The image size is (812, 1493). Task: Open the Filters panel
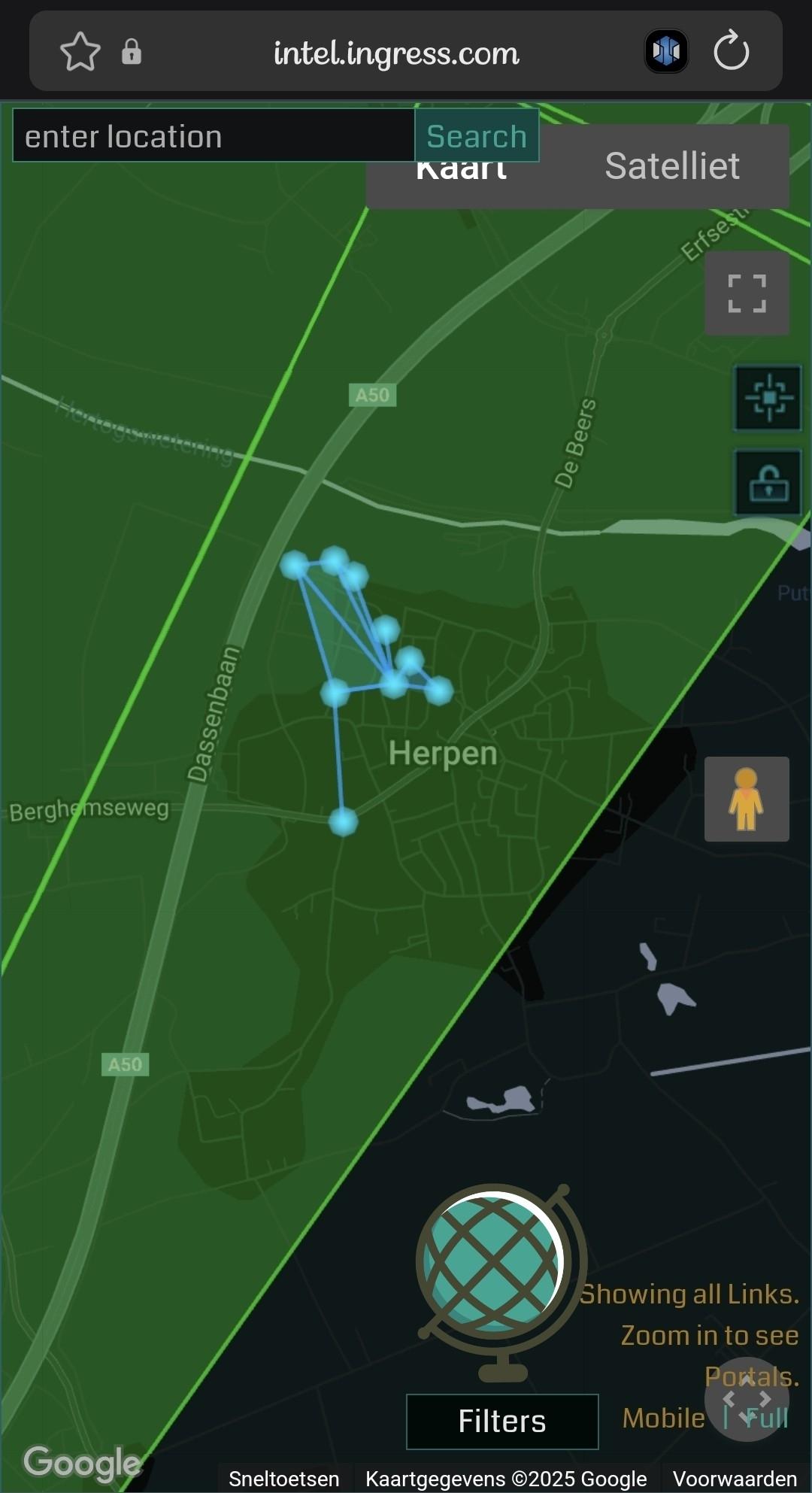pos(502,1422)
